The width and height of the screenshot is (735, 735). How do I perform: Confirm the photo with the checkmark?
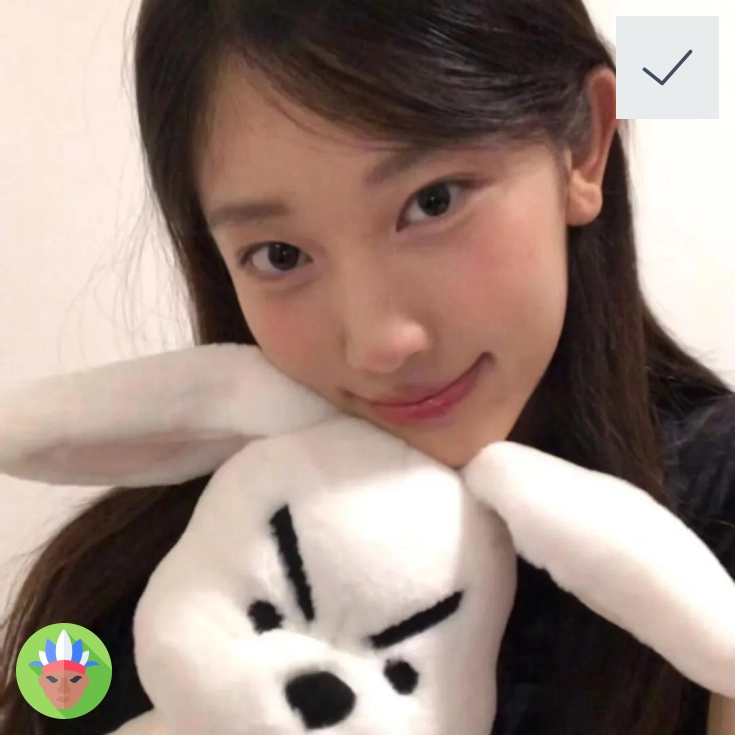tap(667, 67)
